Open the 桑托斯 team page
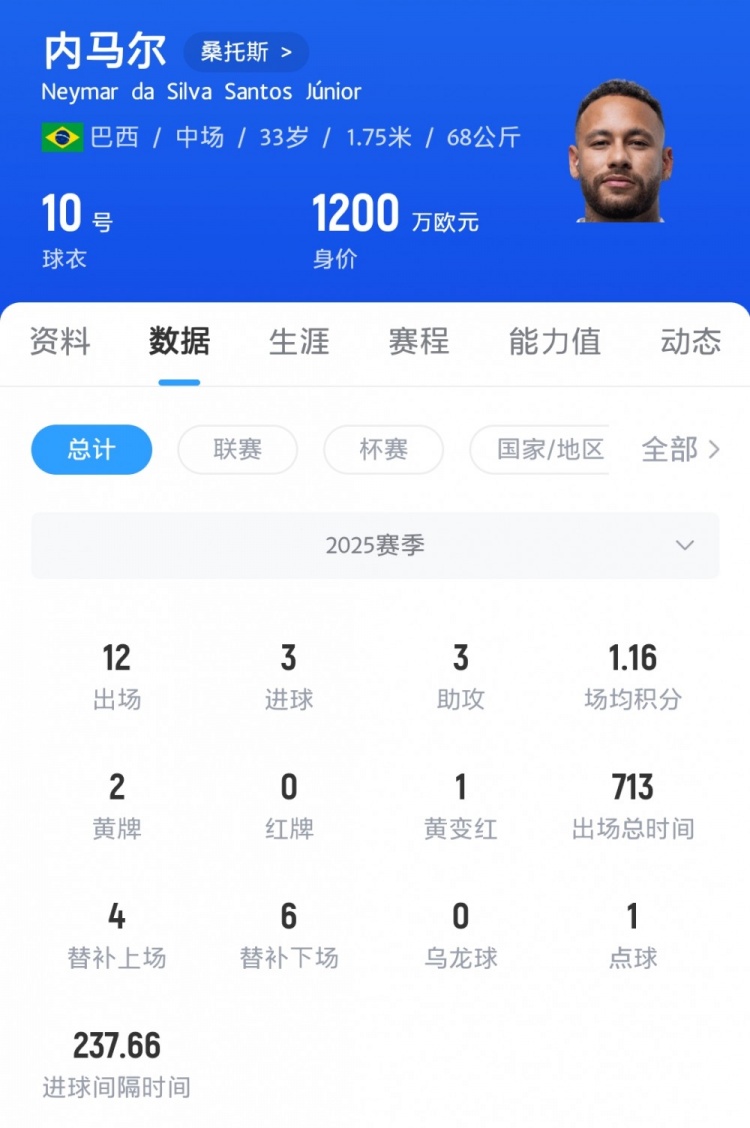 (246, 52)
